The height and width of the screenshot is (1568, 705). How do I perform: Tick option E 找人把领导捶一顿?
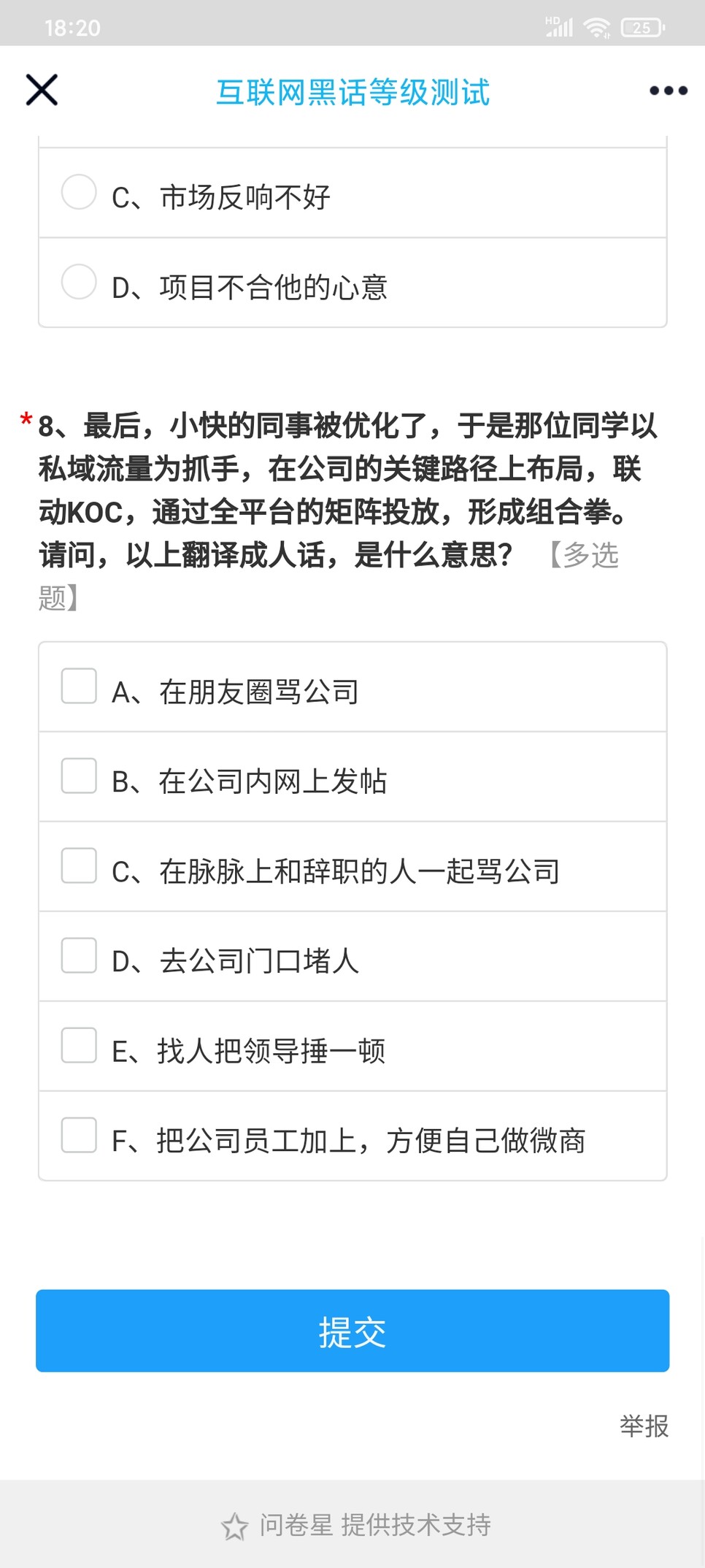[x=352, y=1047]
